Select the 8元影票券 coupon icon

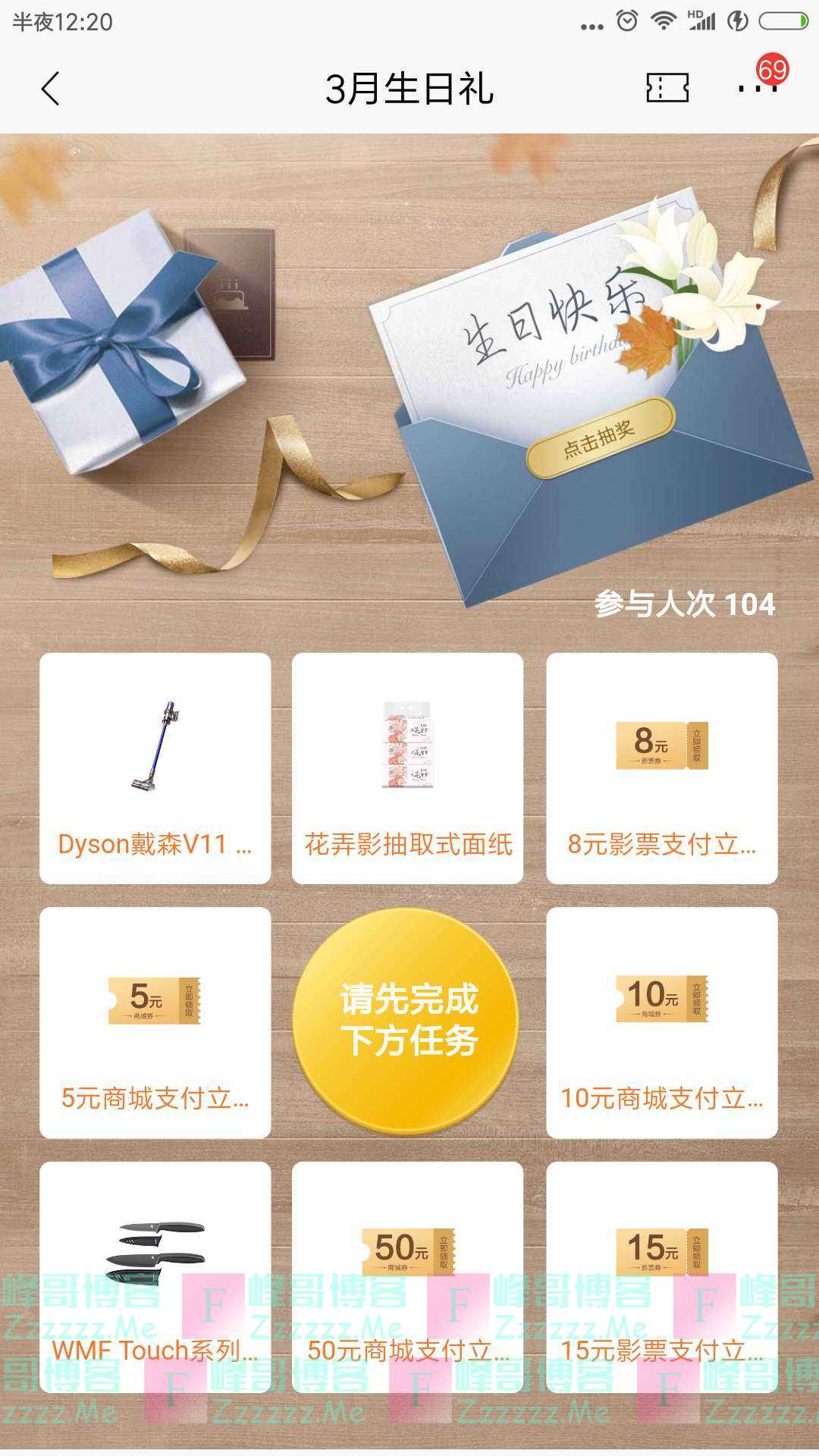click(x=660, y=747)
